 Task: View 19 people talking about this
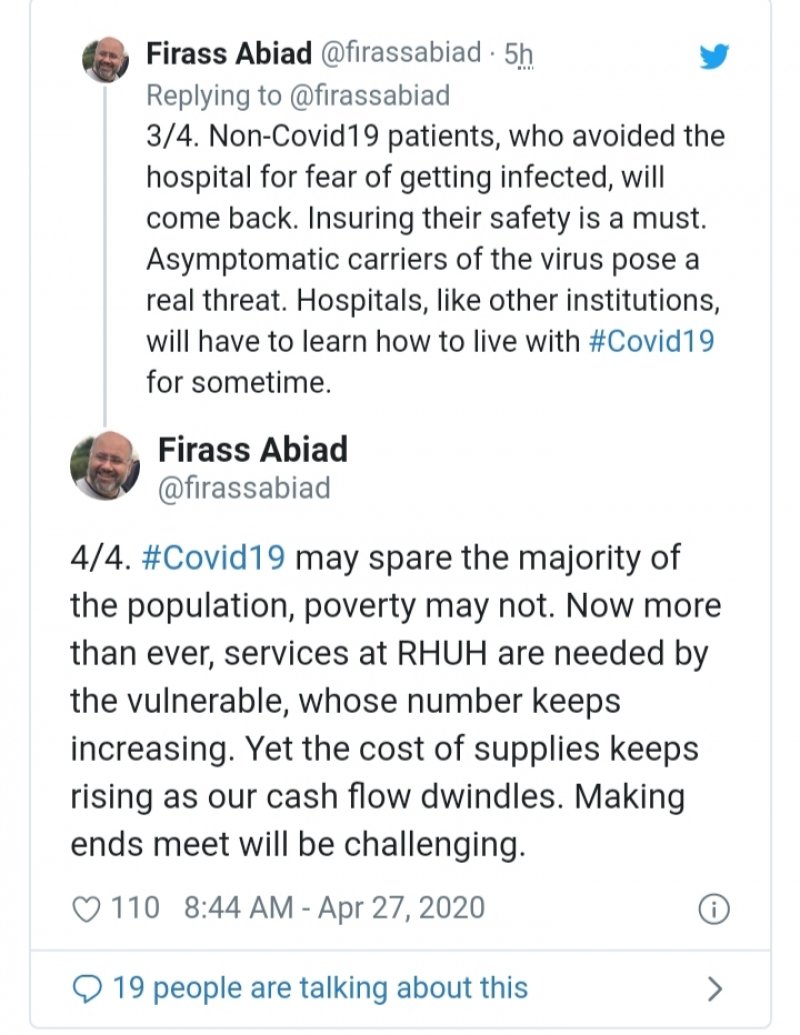tap(319, 988)
